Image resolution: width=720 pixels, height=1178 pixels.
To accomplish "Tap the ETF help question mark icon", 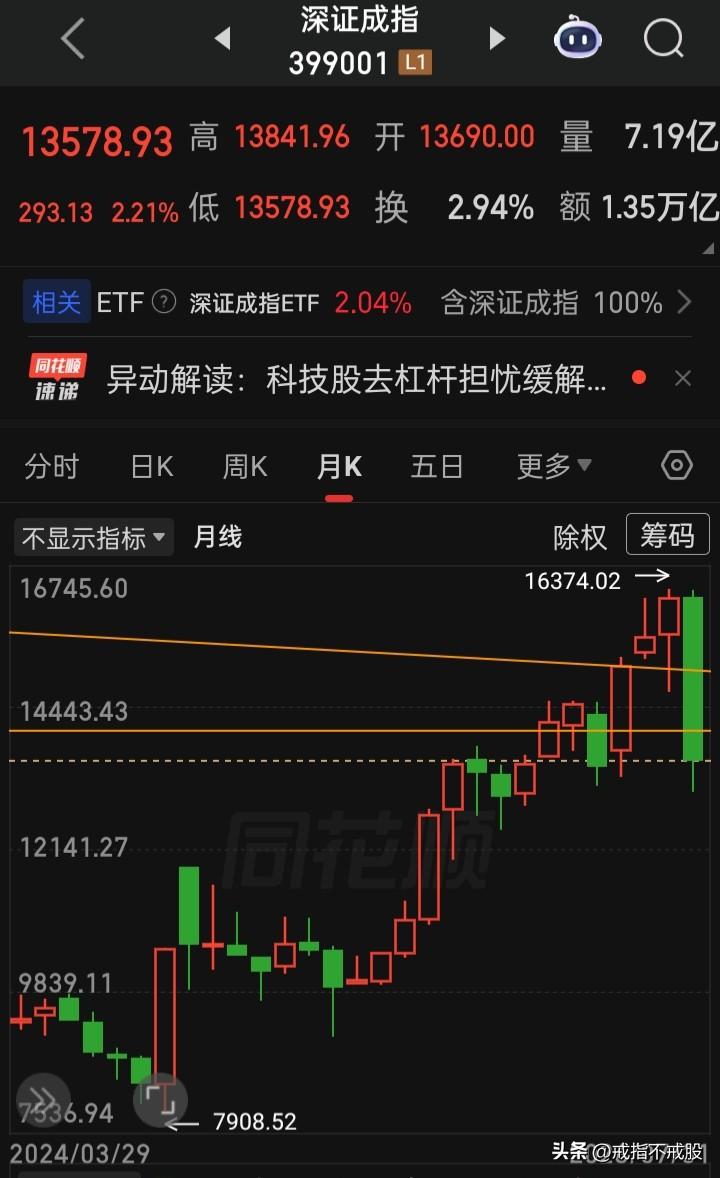I will coord(164,302).
